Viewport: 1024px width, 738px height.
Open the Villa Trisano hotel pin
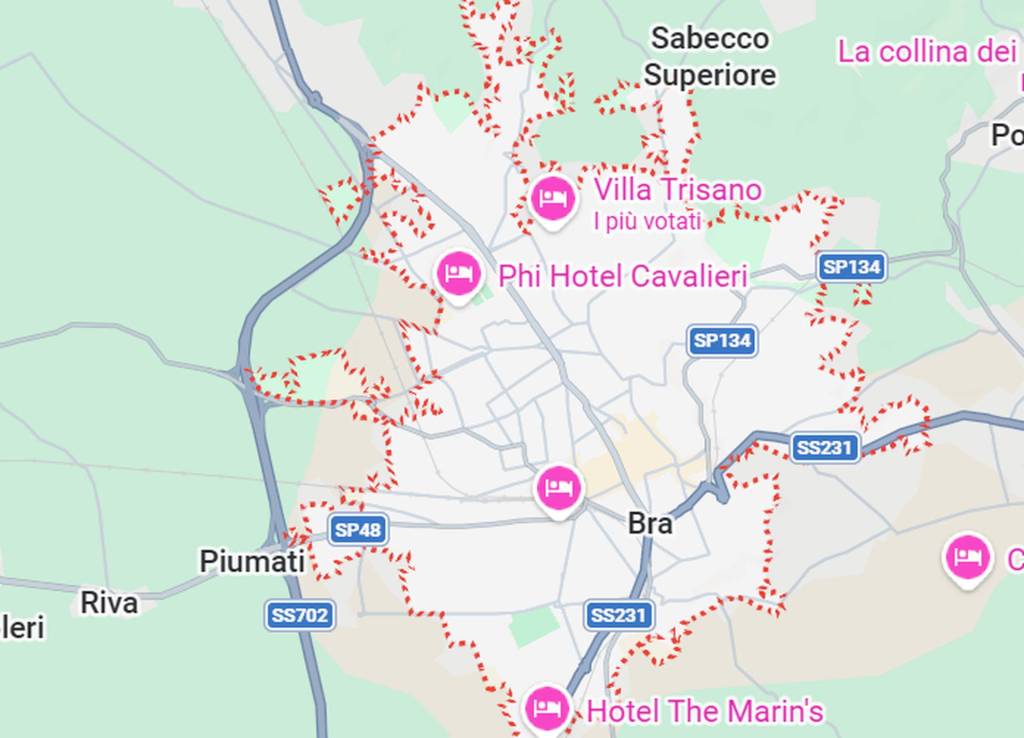(x=553, y=198)
